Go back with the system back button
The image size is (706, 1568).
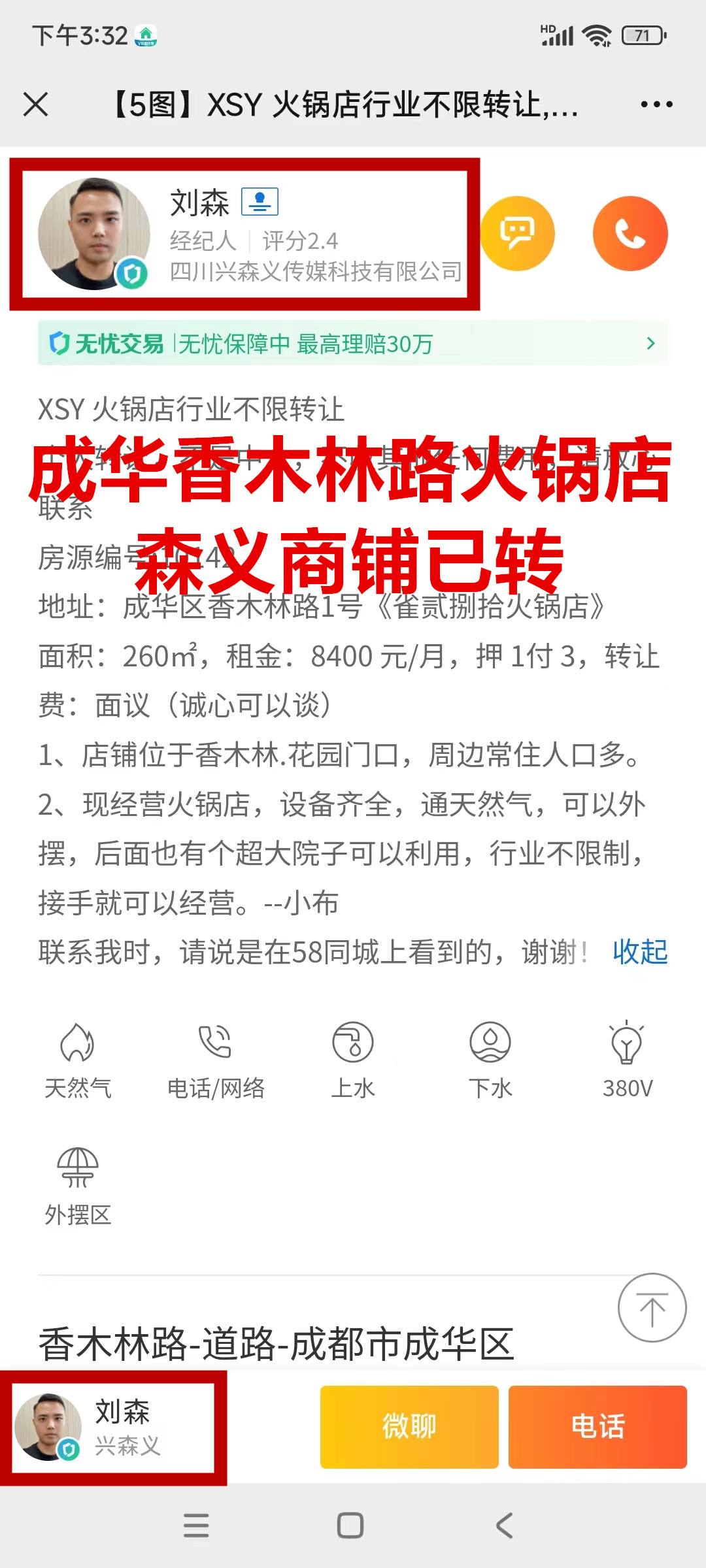pos(504,1526)
